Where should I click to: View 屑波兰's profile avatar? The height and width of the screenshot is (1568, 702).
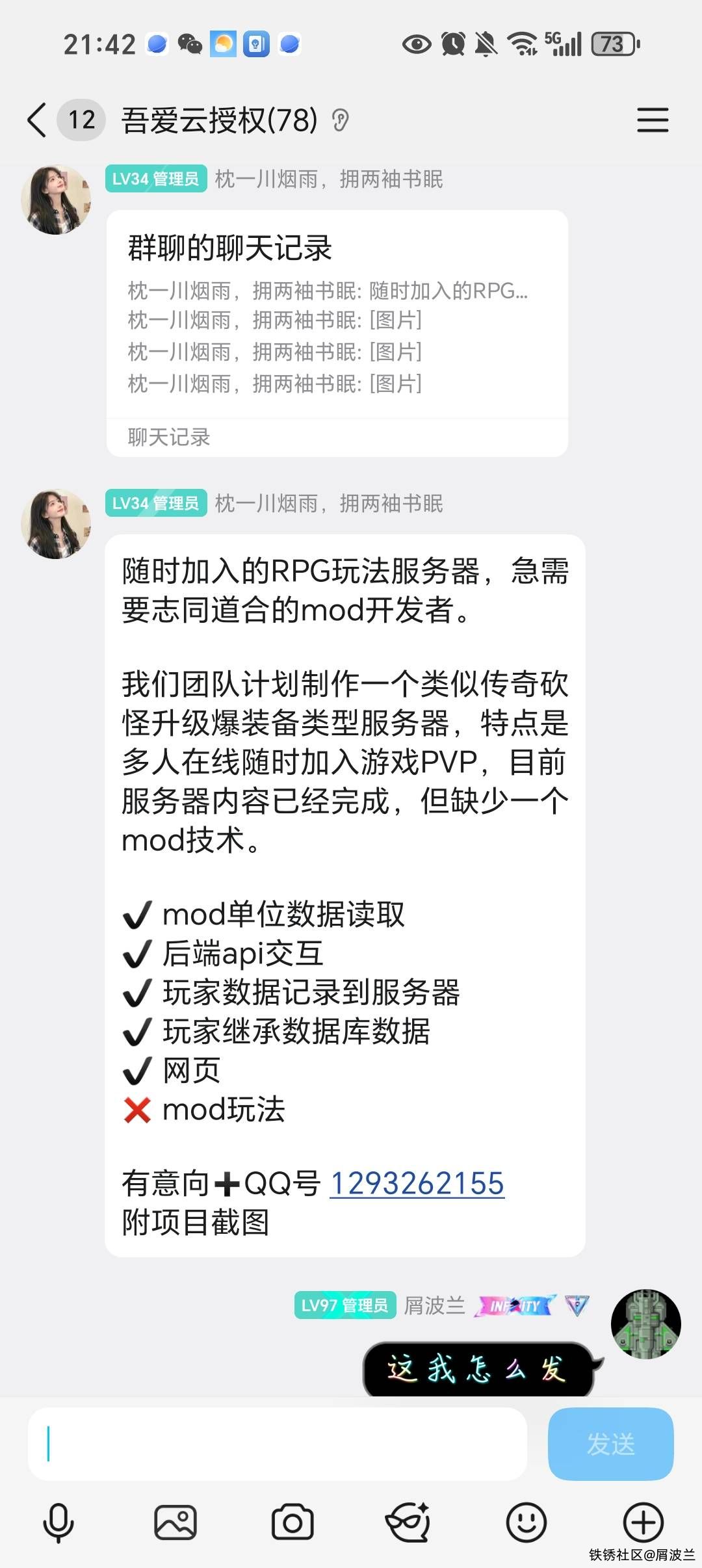click(x=645, y=1324)
